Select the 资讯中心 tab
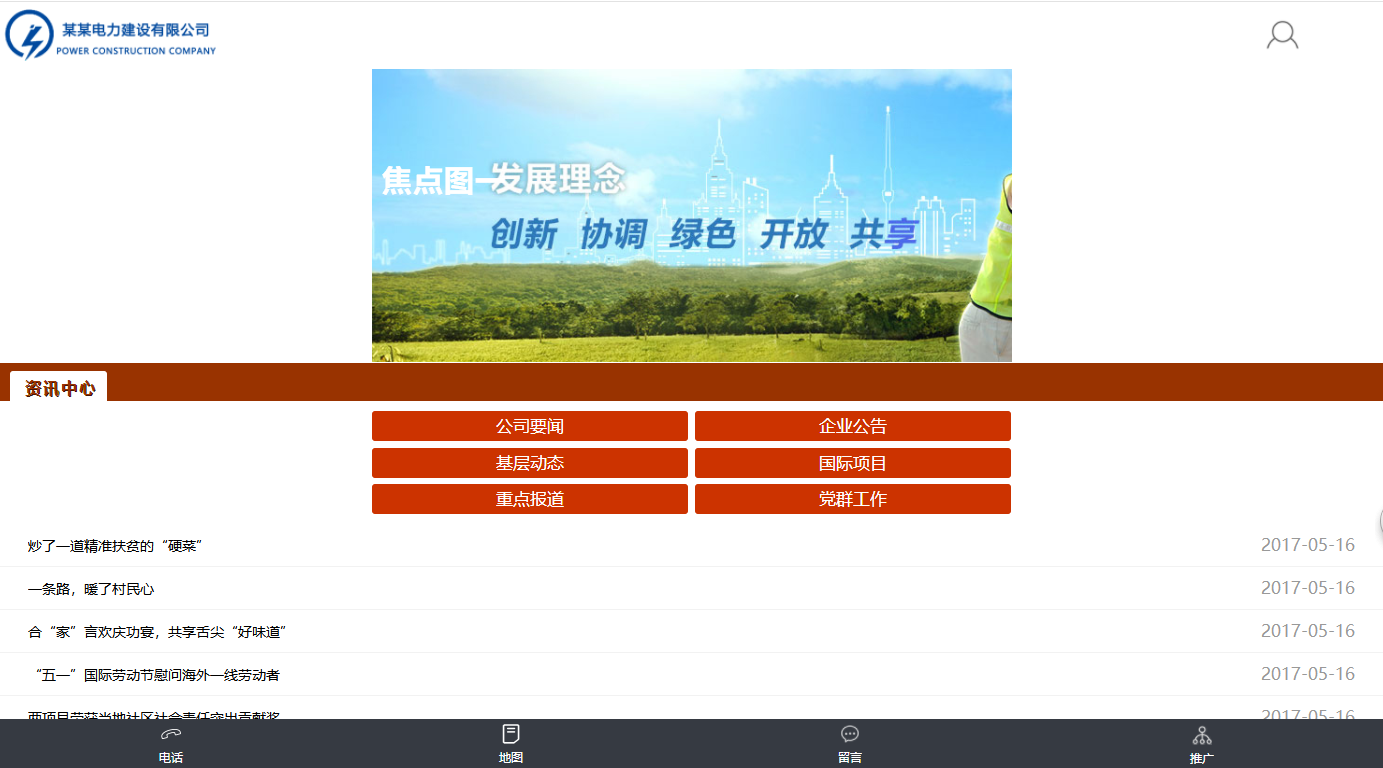1383x768 pixels. coord(59,388)
